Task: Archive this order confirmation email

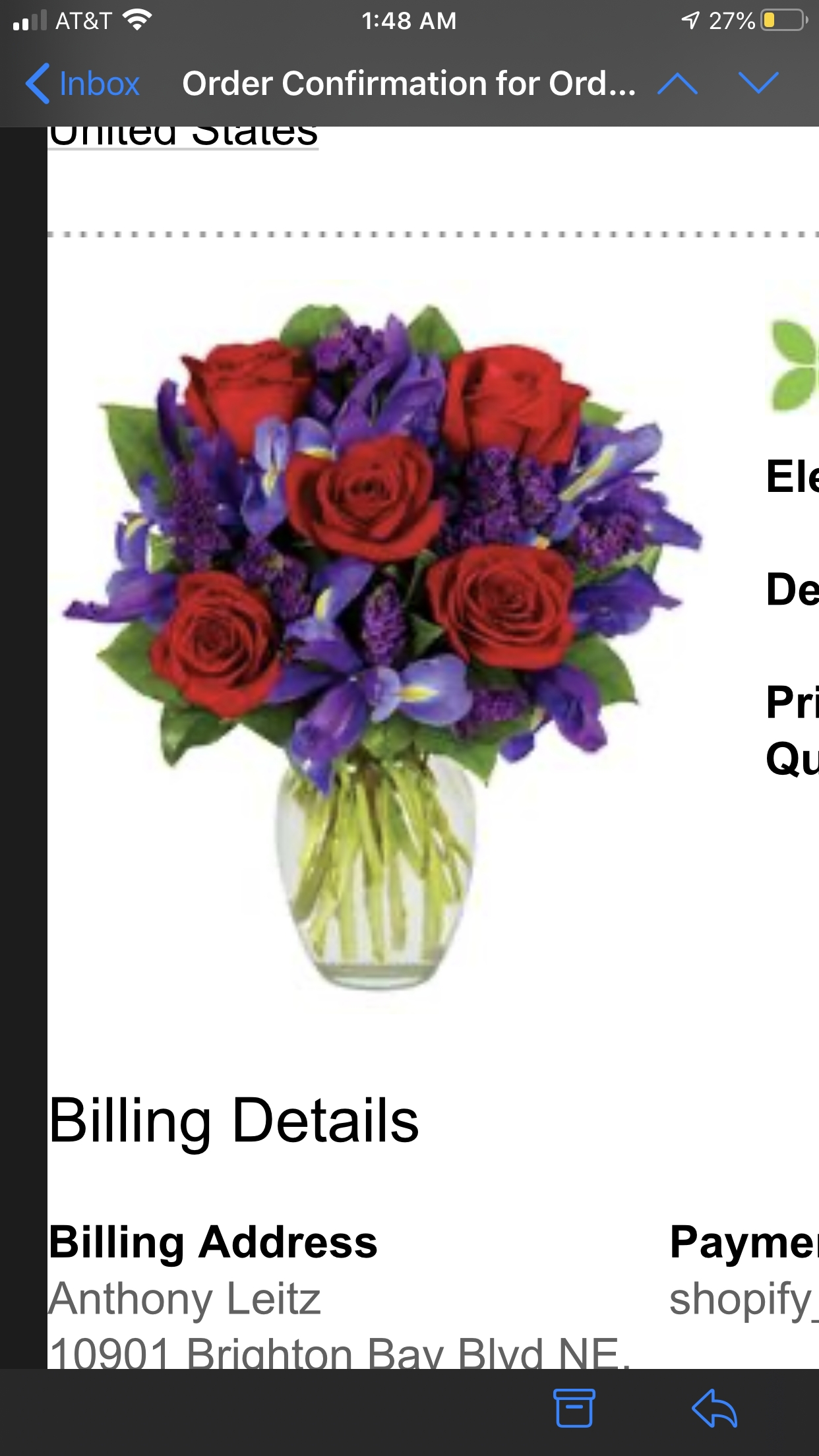Action: (574, 1408)
